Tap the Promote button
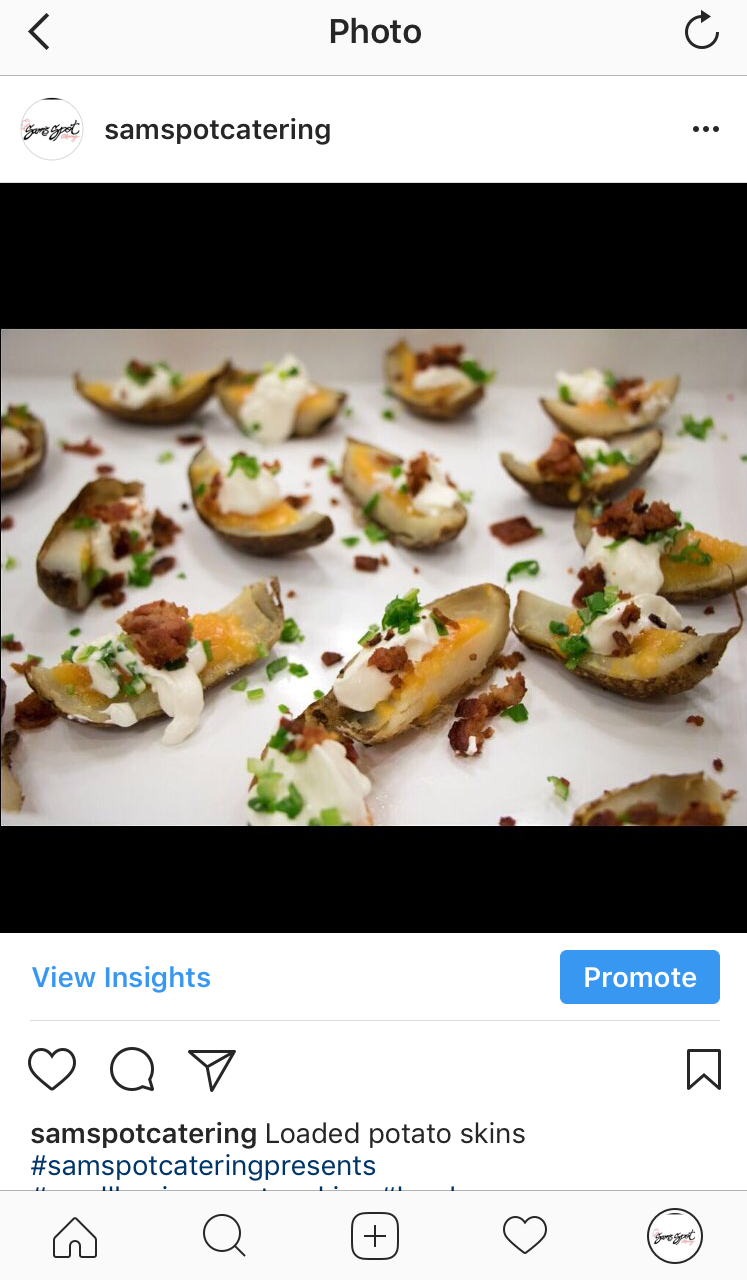 (639, 977)
